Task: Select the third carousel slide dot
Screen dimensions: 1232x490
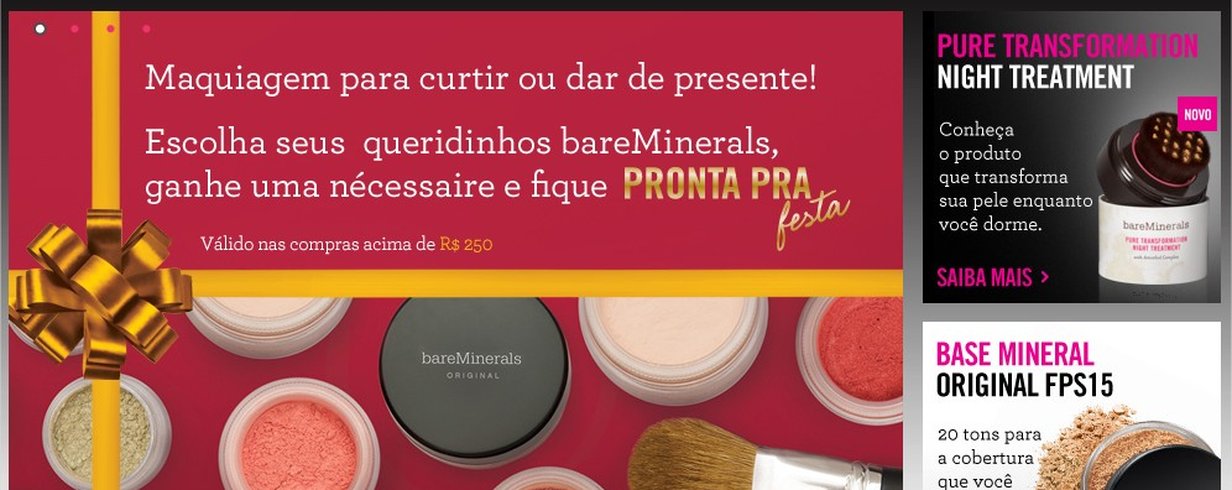Action: (111, 29)
